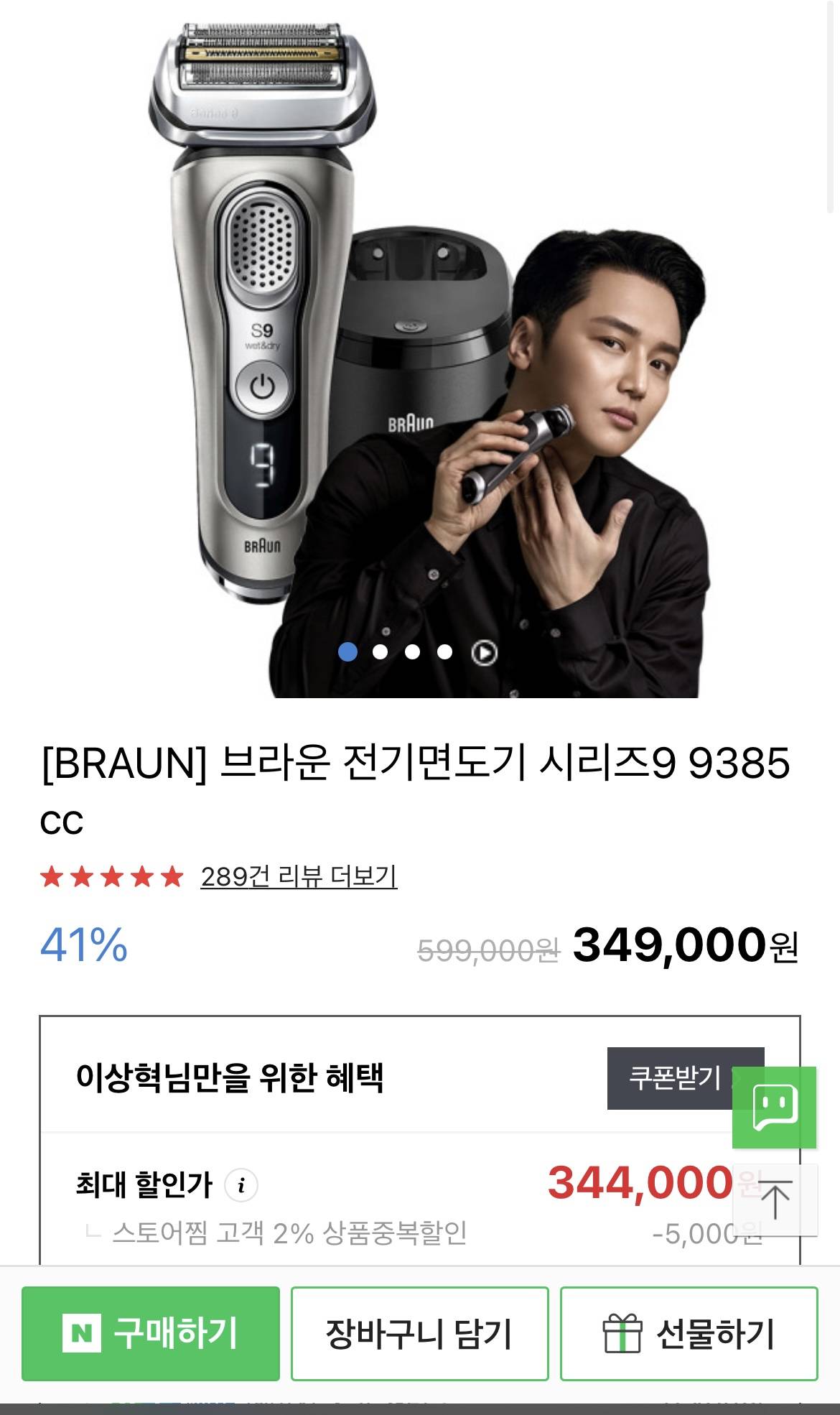This screenshot has height=1415, width=840.
Task: Get coupons with the 쿠폰받기 button
Action: coord(676,1078)
